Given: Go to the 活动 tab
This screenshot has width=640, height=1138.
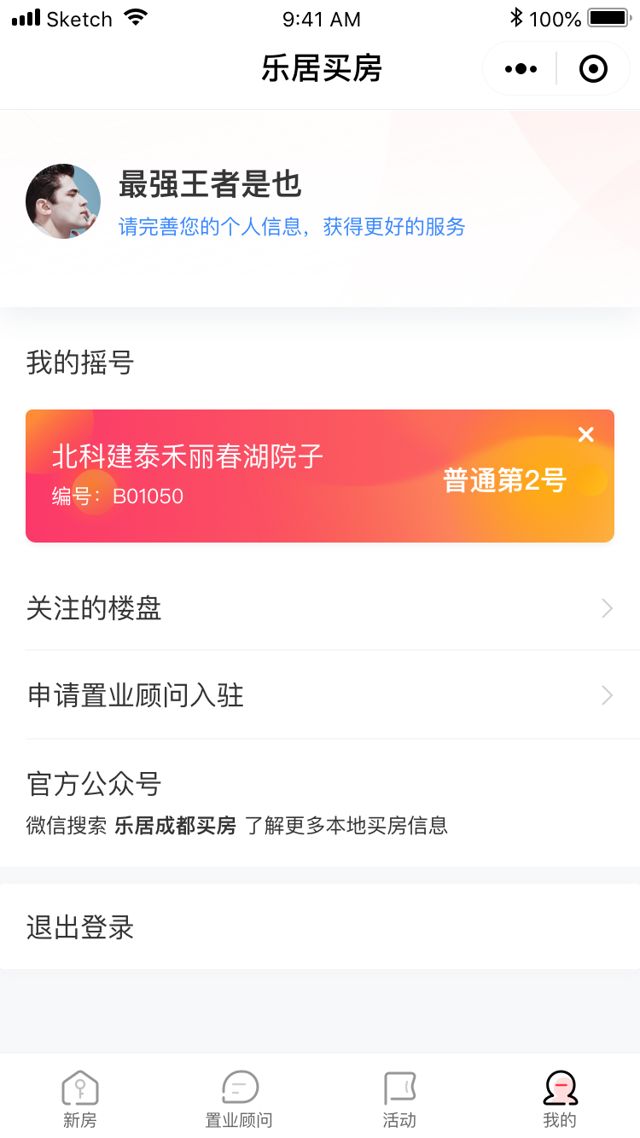Looking at the screenshot, I should click(399, 1098).
